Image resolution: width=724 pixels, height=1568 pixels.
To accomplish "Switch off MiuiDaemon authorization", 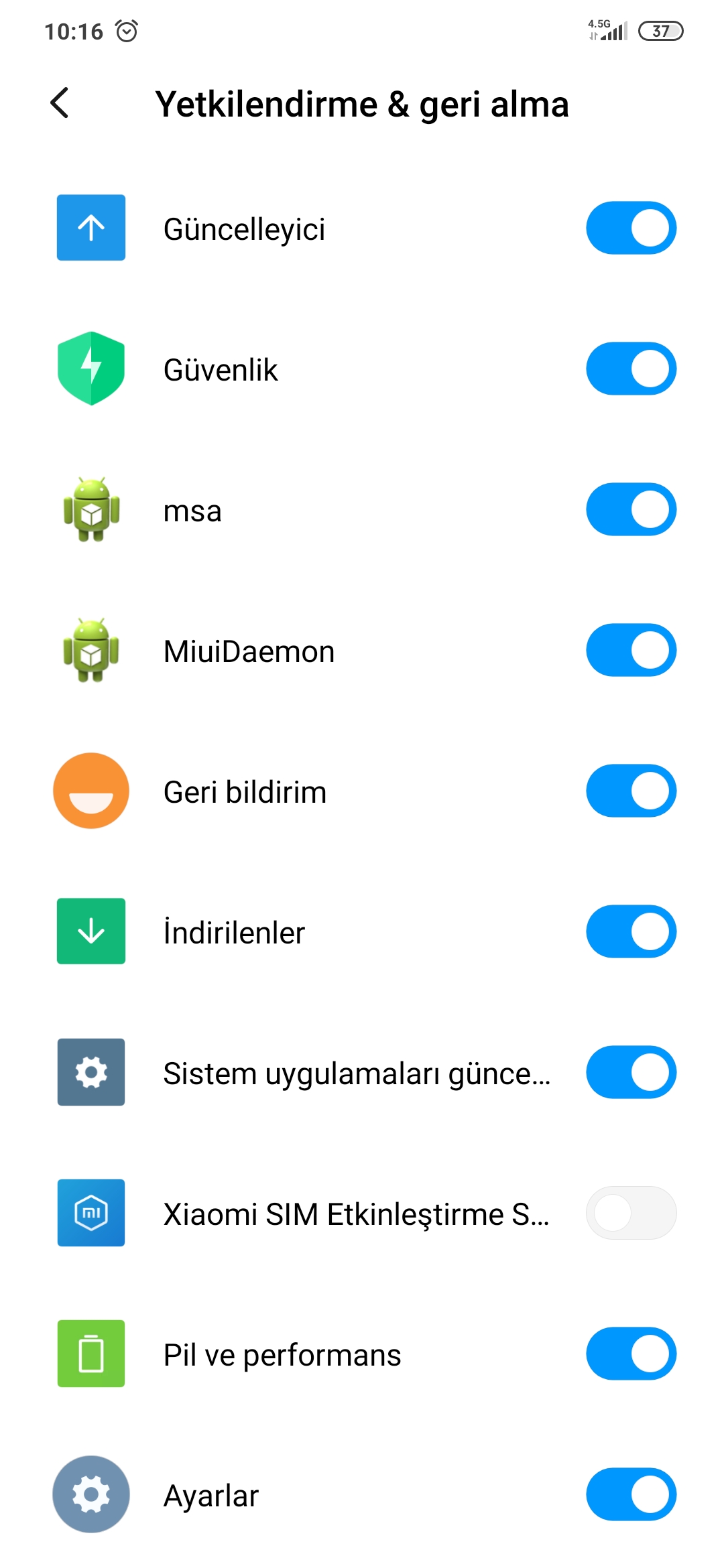I will (x=631, y=650).
